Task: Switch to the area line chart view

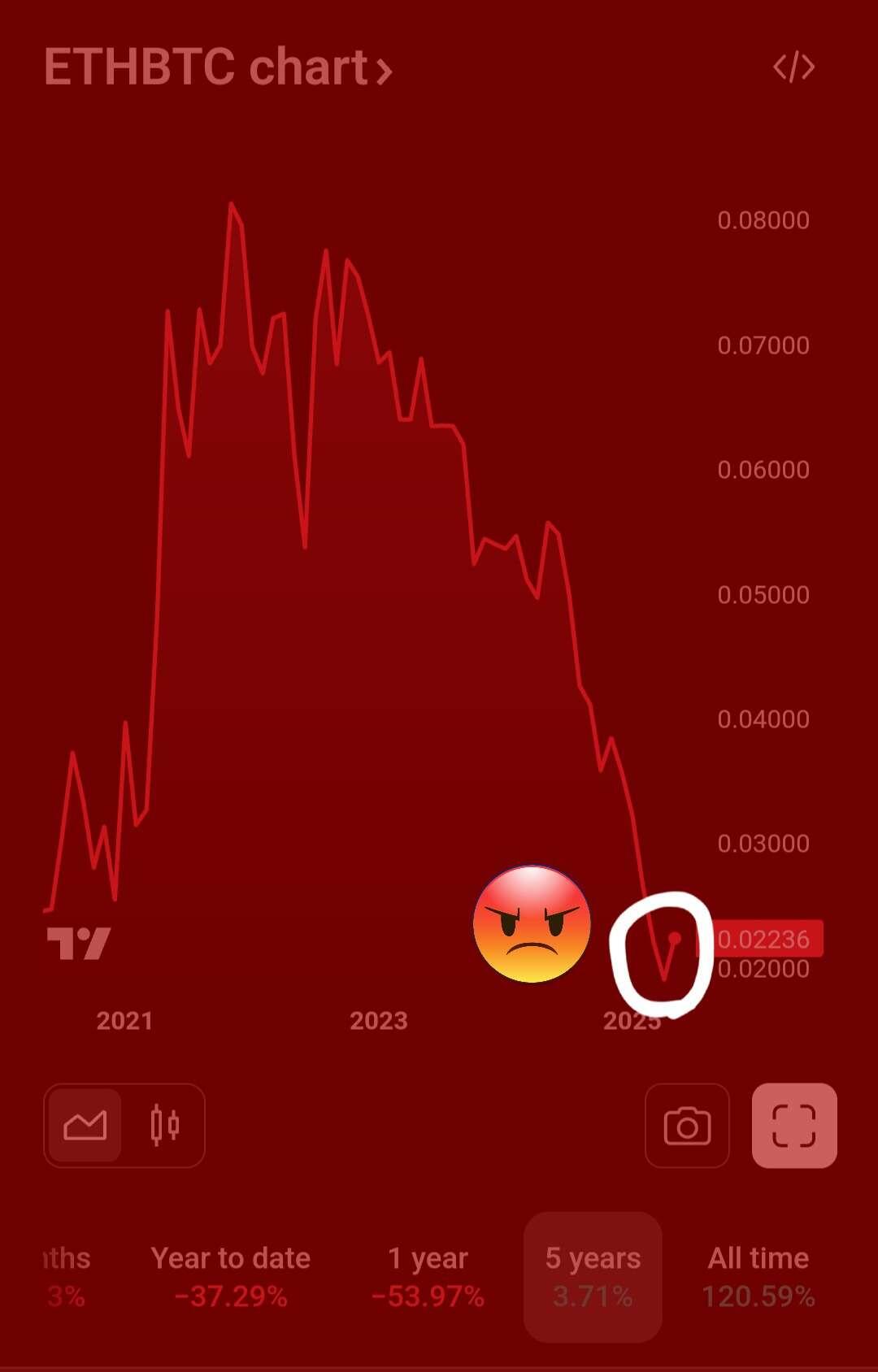Action: (85, 1126)
